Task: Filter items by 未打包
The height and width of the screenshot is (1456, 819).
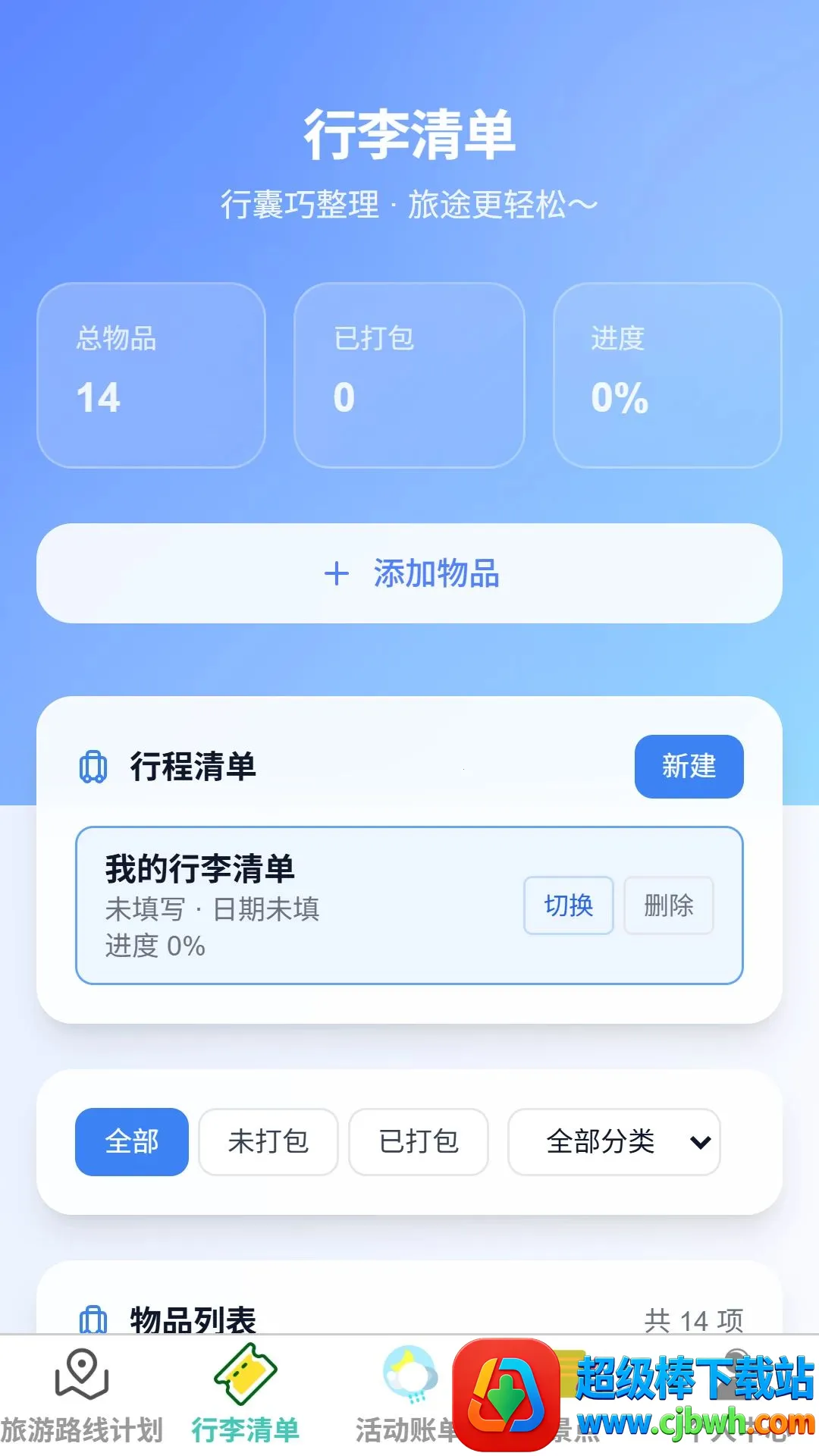Action: [268, 1141]
